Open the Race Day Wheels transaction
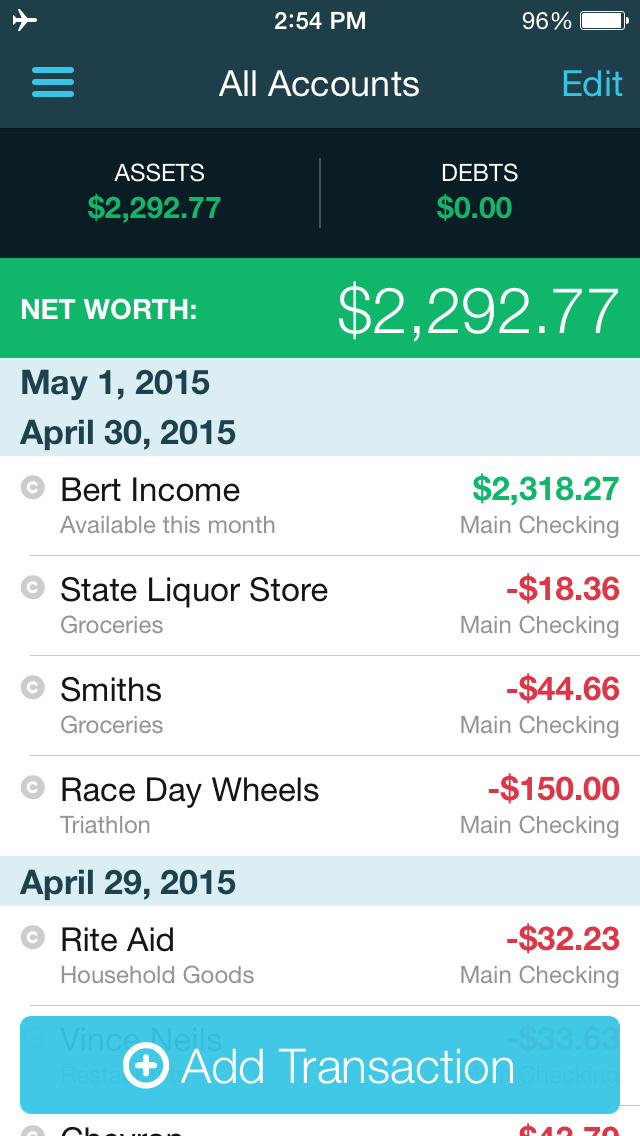Image resolution: width=640 pixels, height=1136 pixels. click(320, 806)
